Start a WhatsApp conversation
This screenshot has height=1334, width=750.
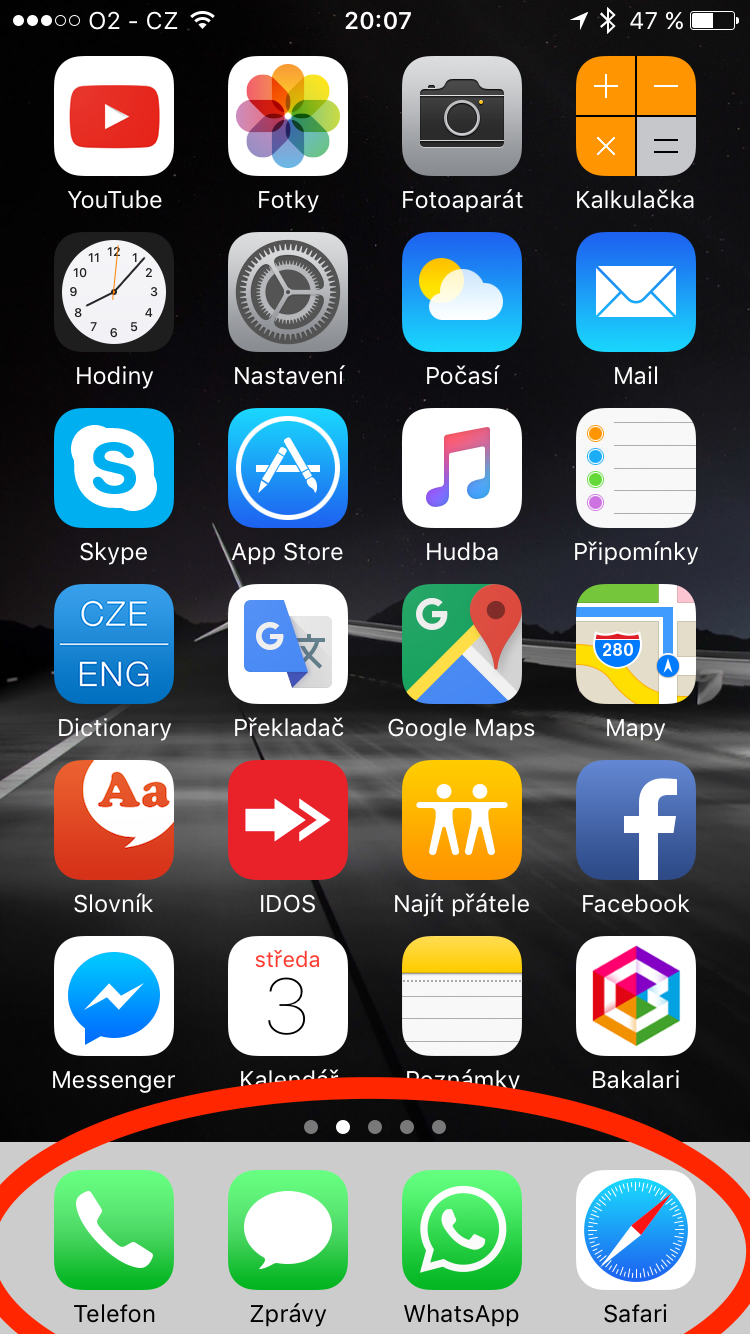pos(461,1231)
